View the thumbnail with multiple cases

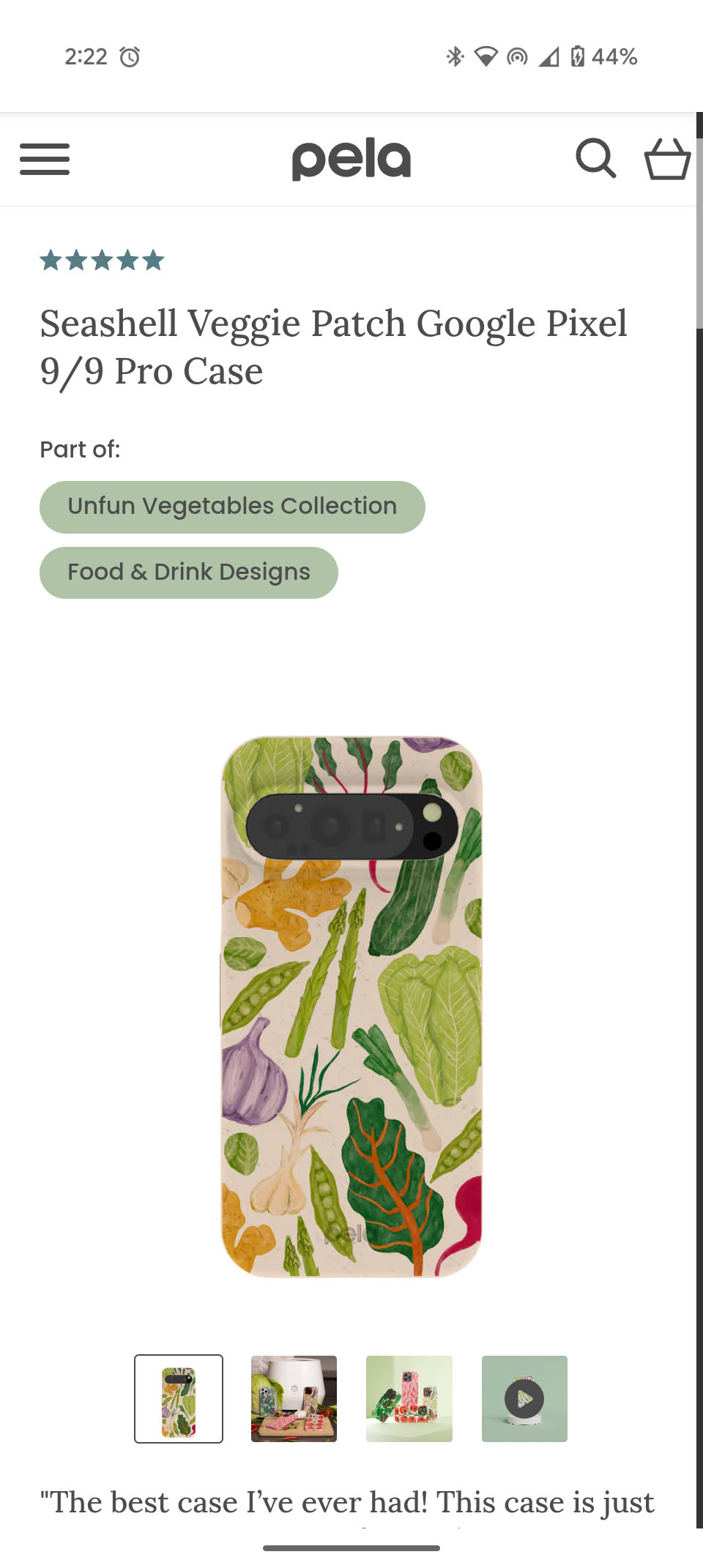[x=409, y=1399]
